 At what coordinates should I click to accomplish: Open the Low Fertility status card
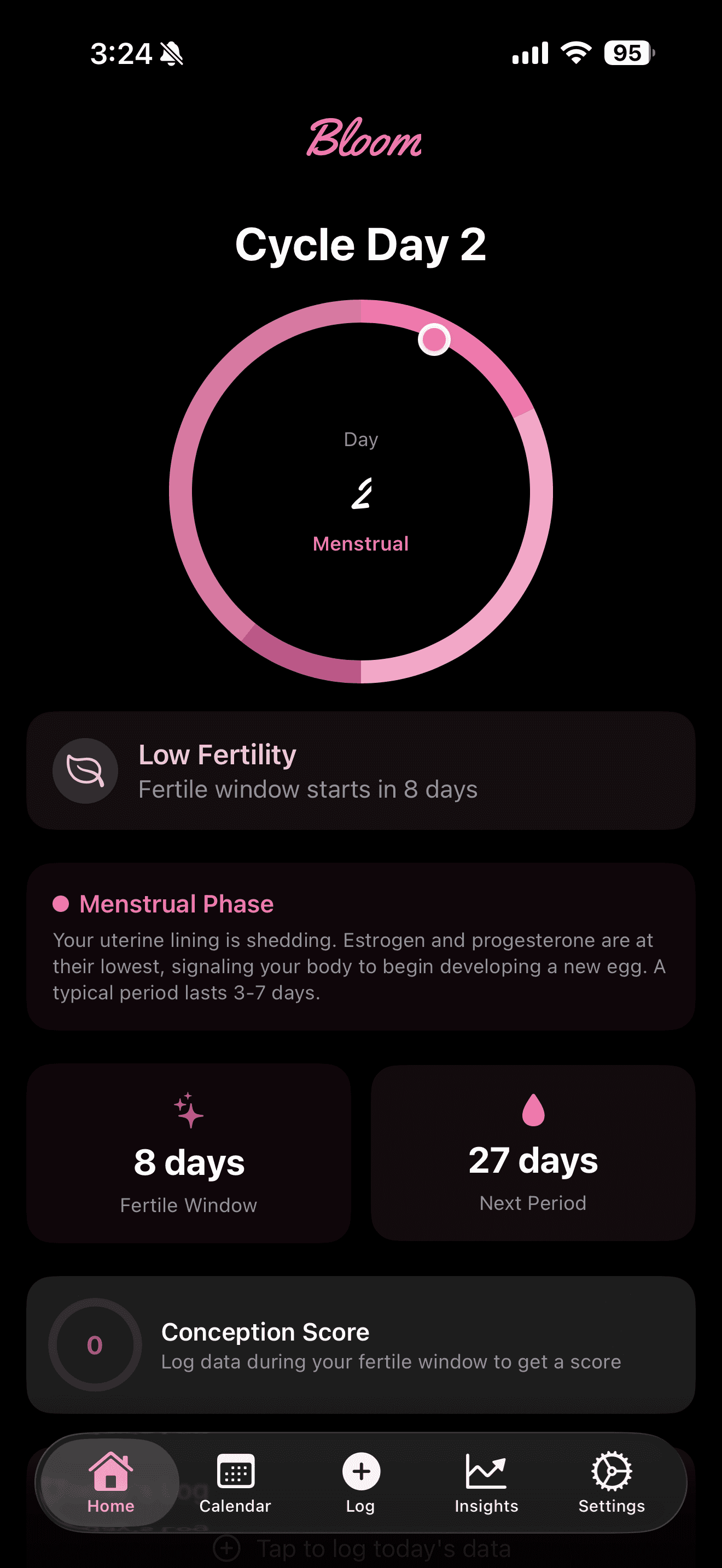coord(361,771)
